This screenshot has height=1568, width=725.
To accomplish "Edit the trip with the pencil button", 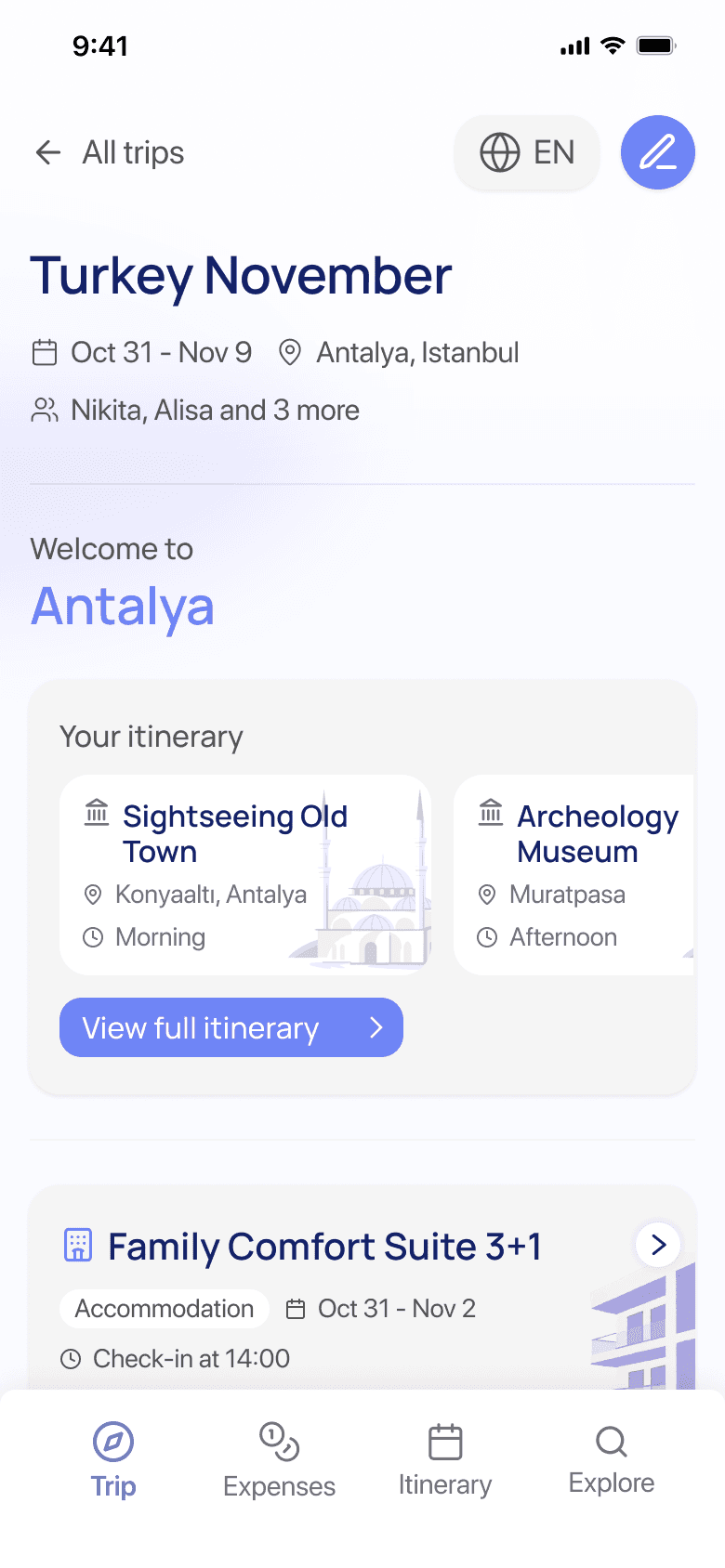I will 657,152.
